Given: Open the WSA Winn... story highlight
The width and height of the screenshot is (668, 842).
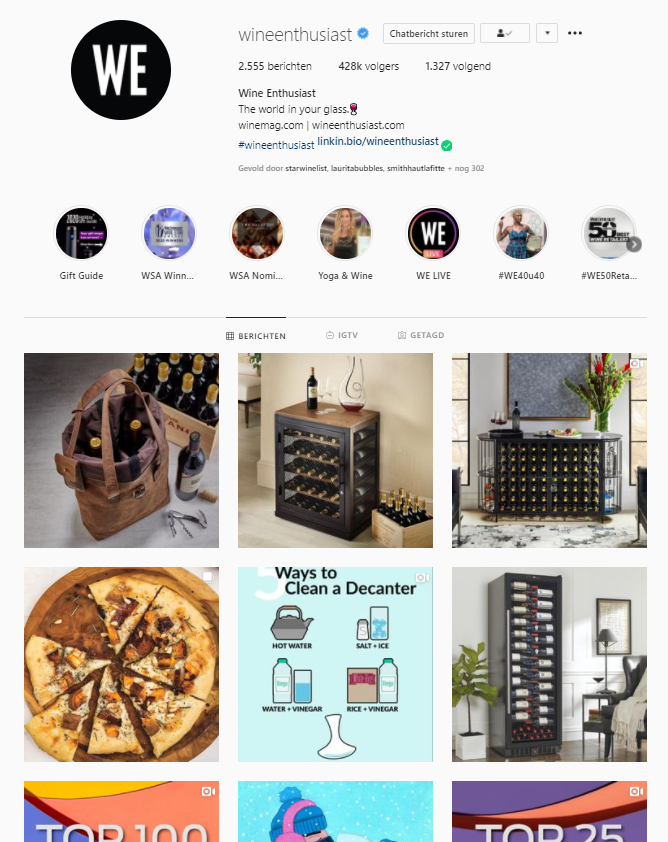Looking at the screenshot, I should [168, 234].
